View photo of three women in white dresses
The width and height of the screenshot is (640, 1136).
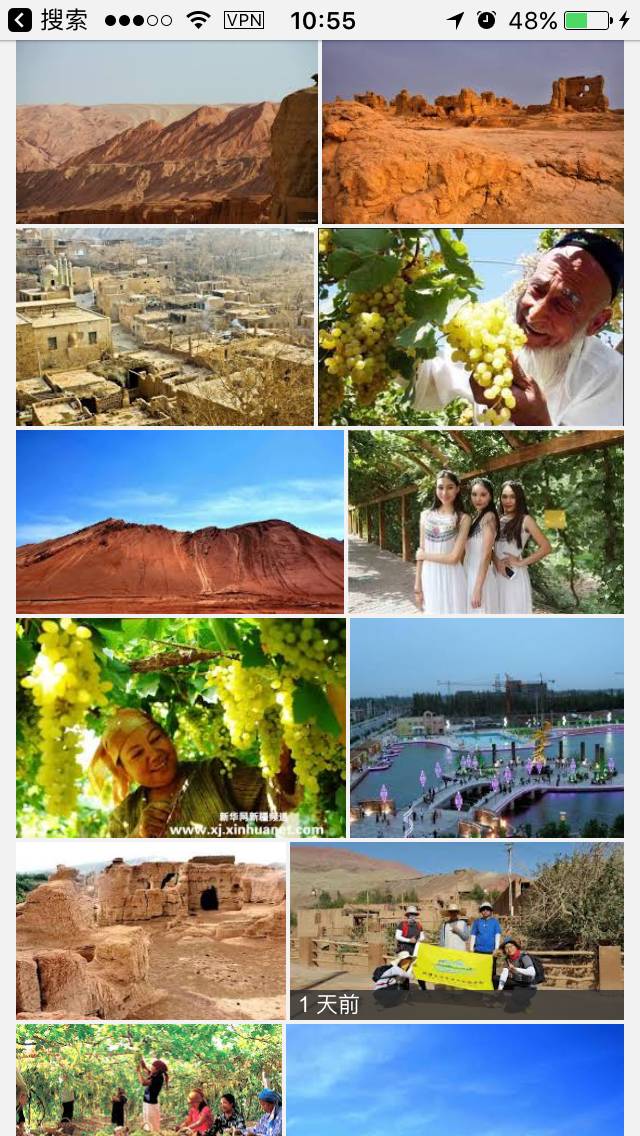pos(485,521)
